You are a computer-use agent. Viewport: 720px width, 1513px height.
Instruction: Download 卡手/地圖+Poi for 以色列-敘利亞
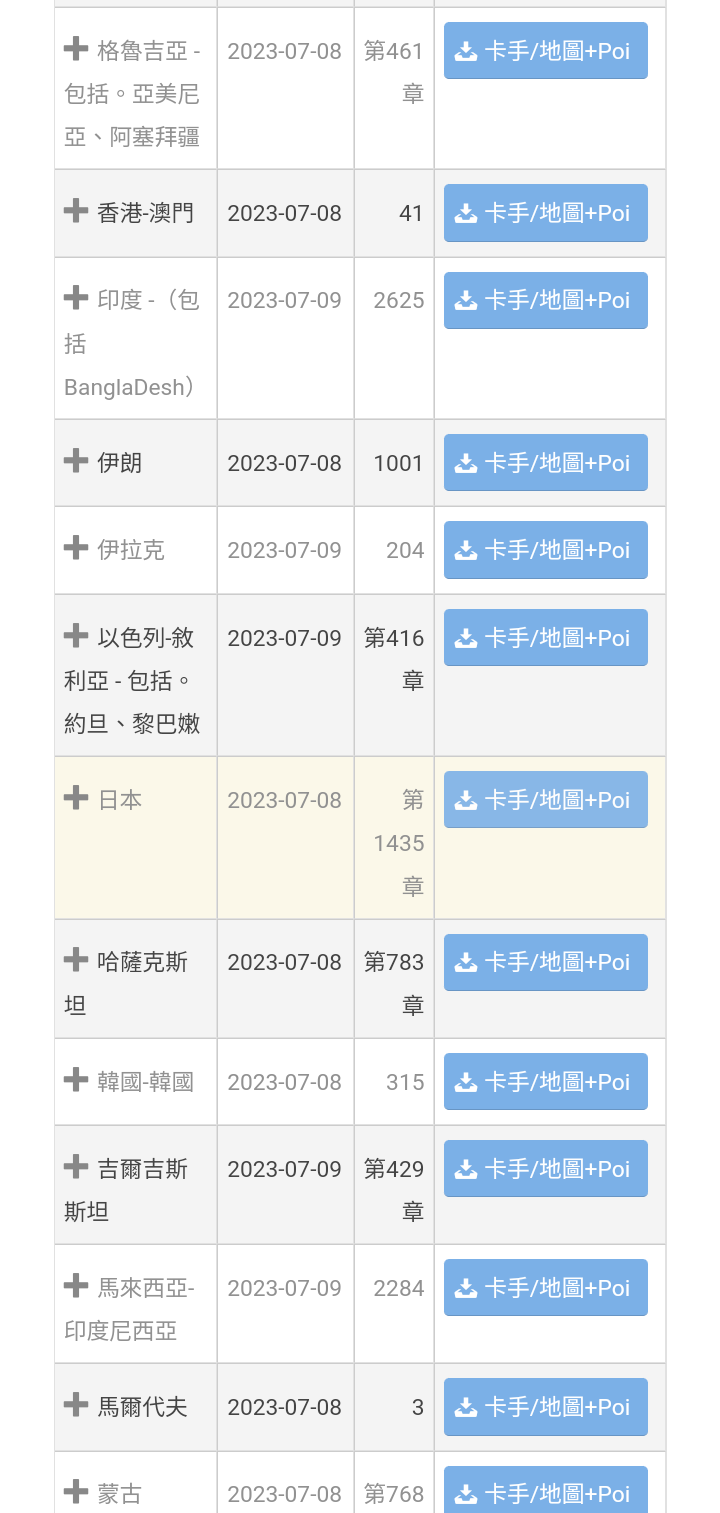click(x=545, y=638)
